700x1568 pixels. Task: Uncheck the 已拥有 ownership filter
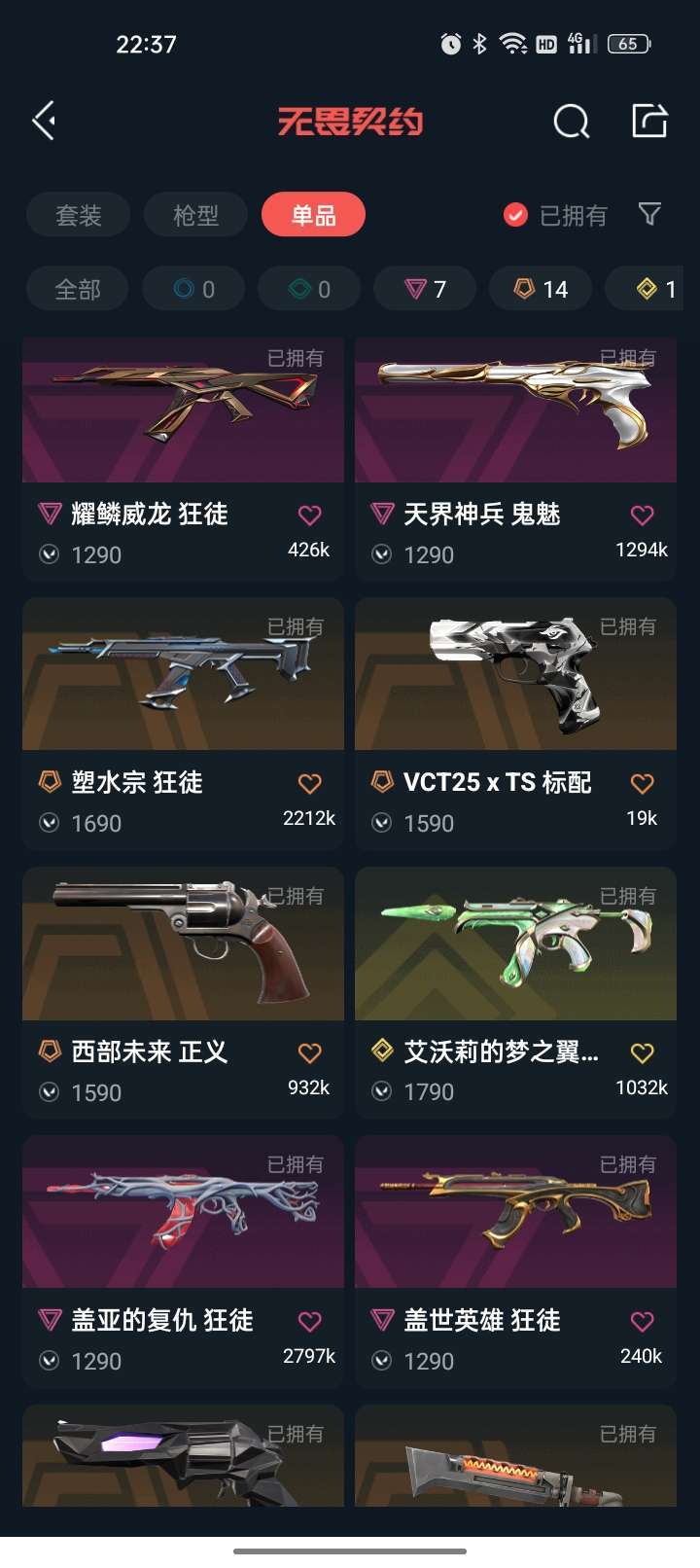click(515, 215)
